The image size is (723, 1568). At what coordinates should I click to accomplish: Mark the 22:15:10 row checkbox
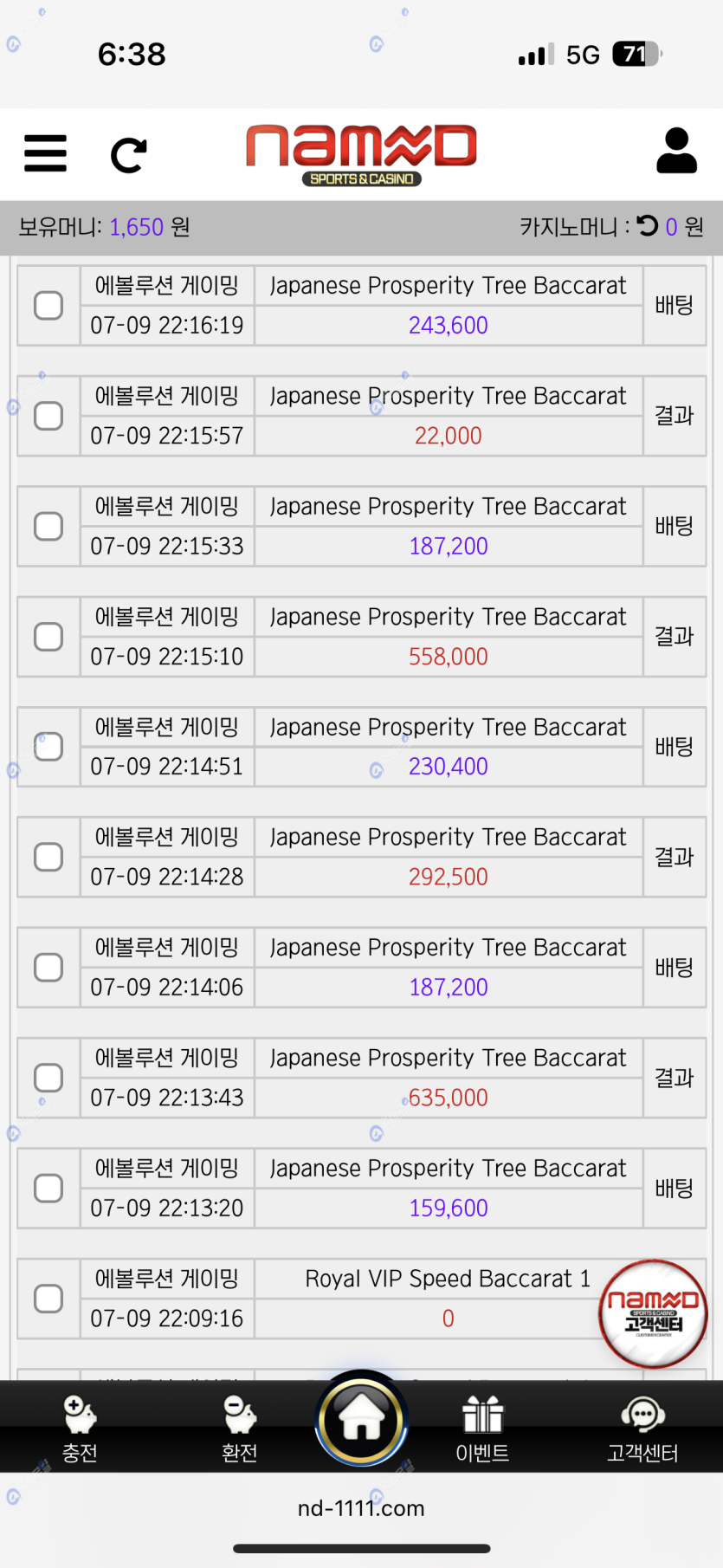pyautogui.click(x=48, y=637)
